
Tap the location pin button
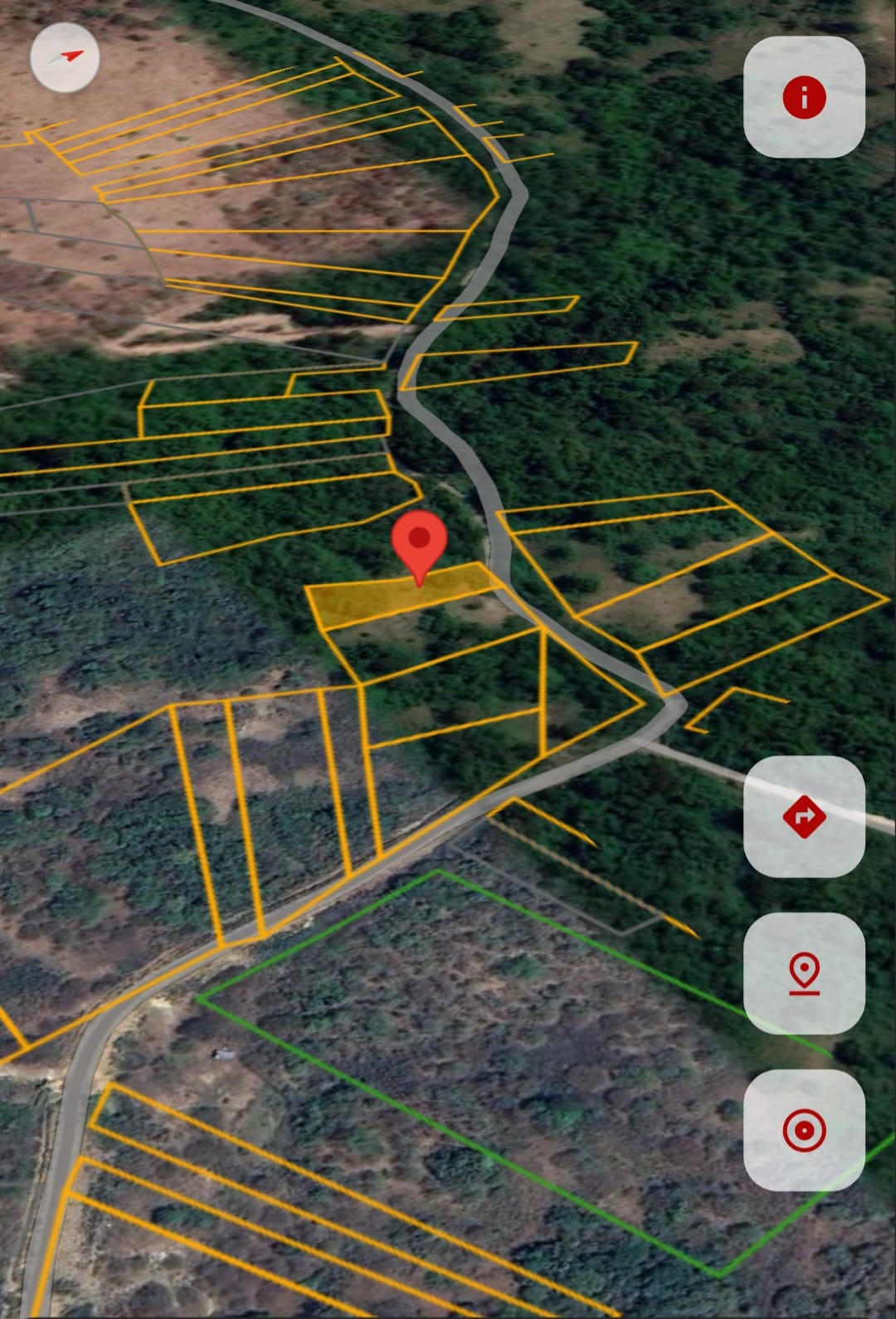coord(803,973)
